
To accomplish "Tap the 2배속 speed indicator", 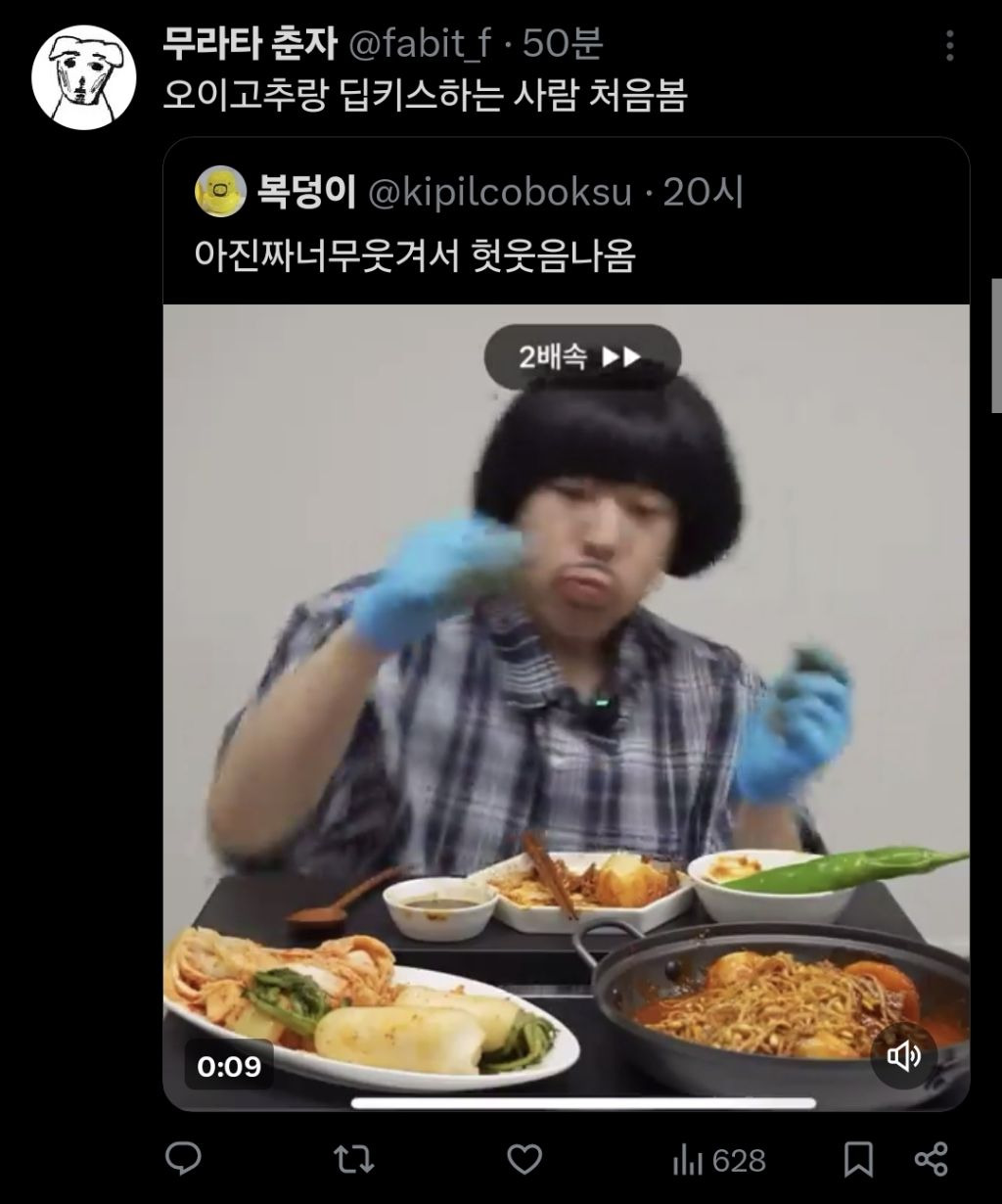I will (x=581, y=357).
